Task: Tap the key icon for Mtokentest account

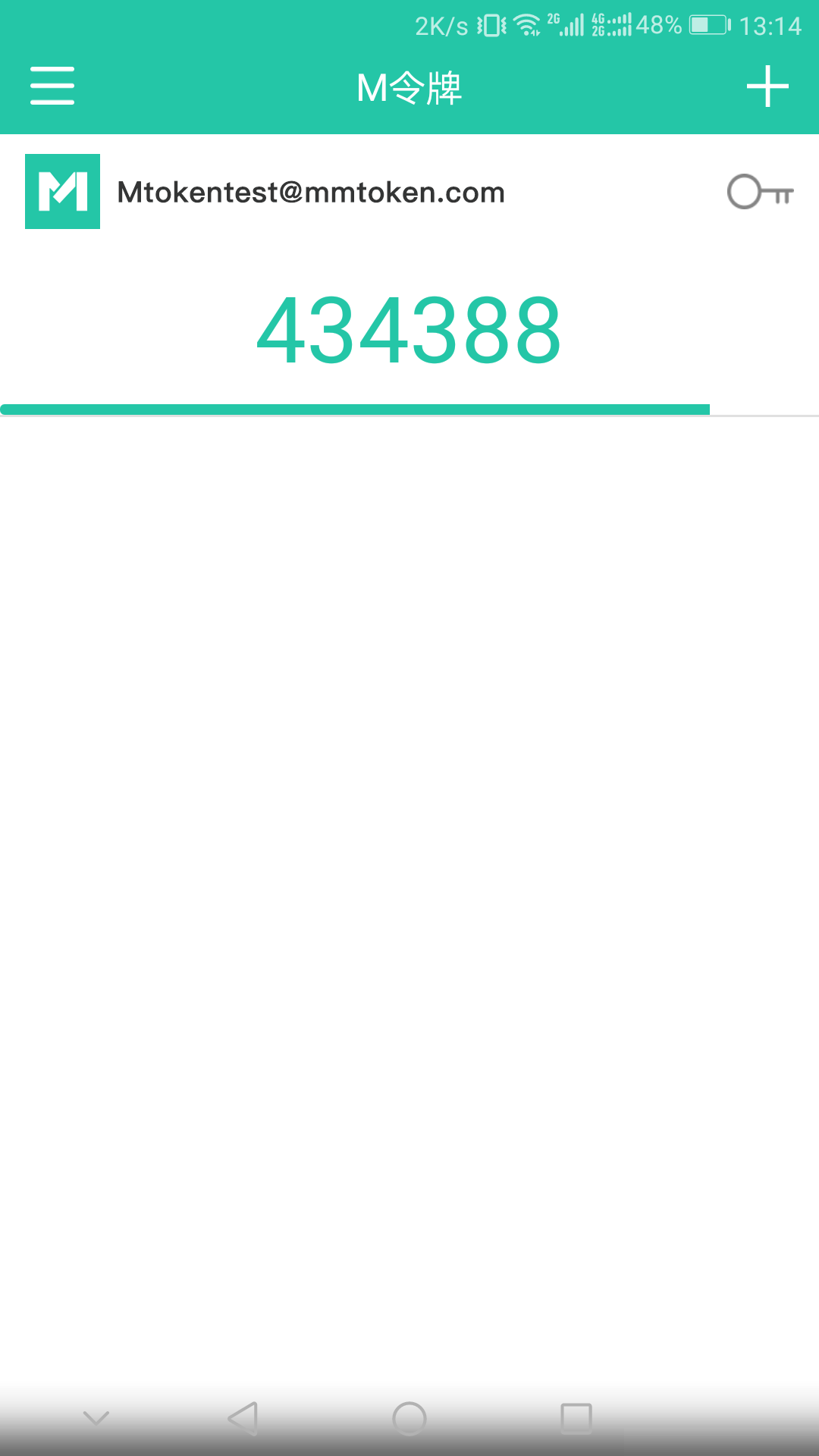Action: 760,192
